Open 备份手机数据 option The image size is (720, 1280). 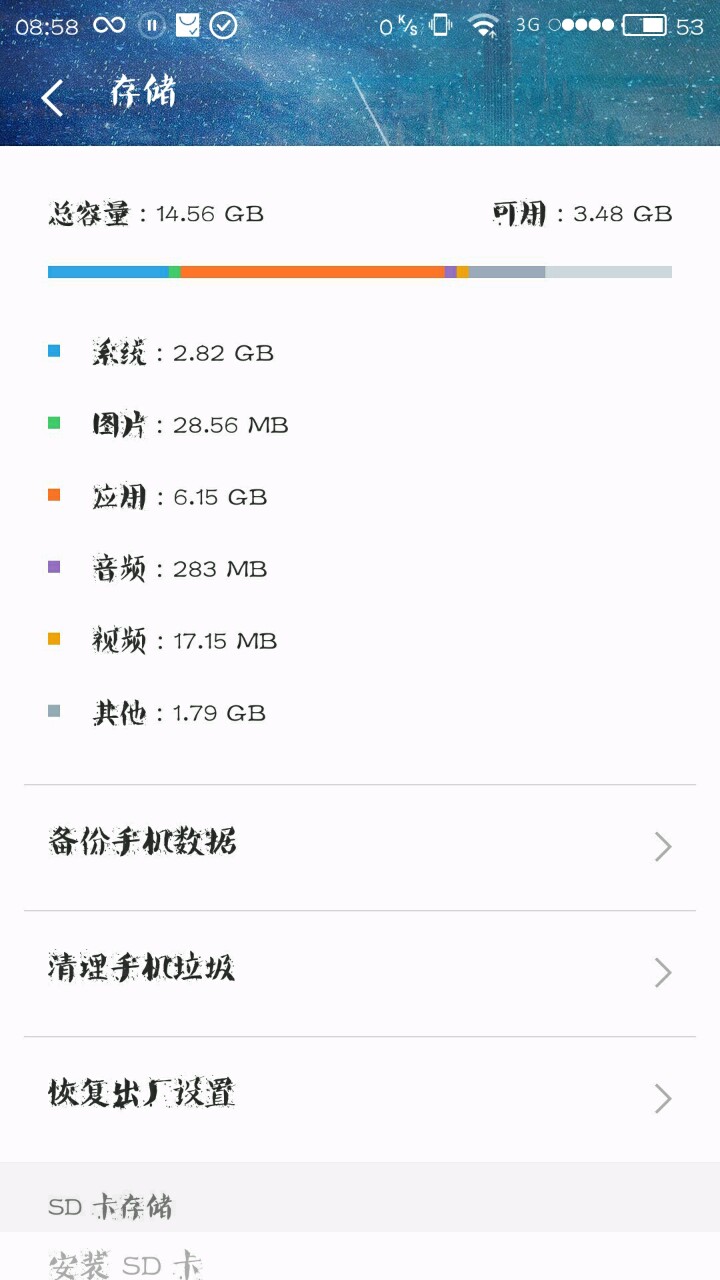(x=360, y=846)
